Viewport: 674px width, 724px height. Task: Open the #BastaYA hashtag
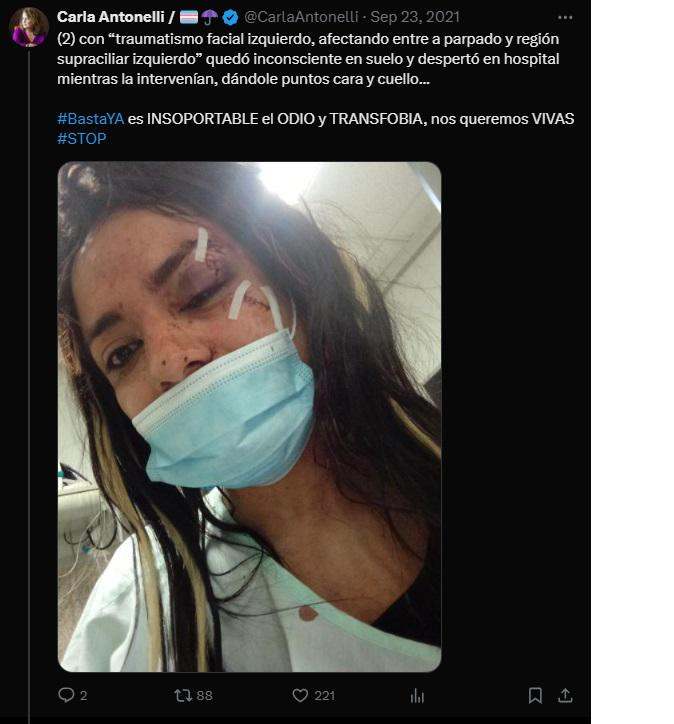pyautogui.click(x=91, y=119)
